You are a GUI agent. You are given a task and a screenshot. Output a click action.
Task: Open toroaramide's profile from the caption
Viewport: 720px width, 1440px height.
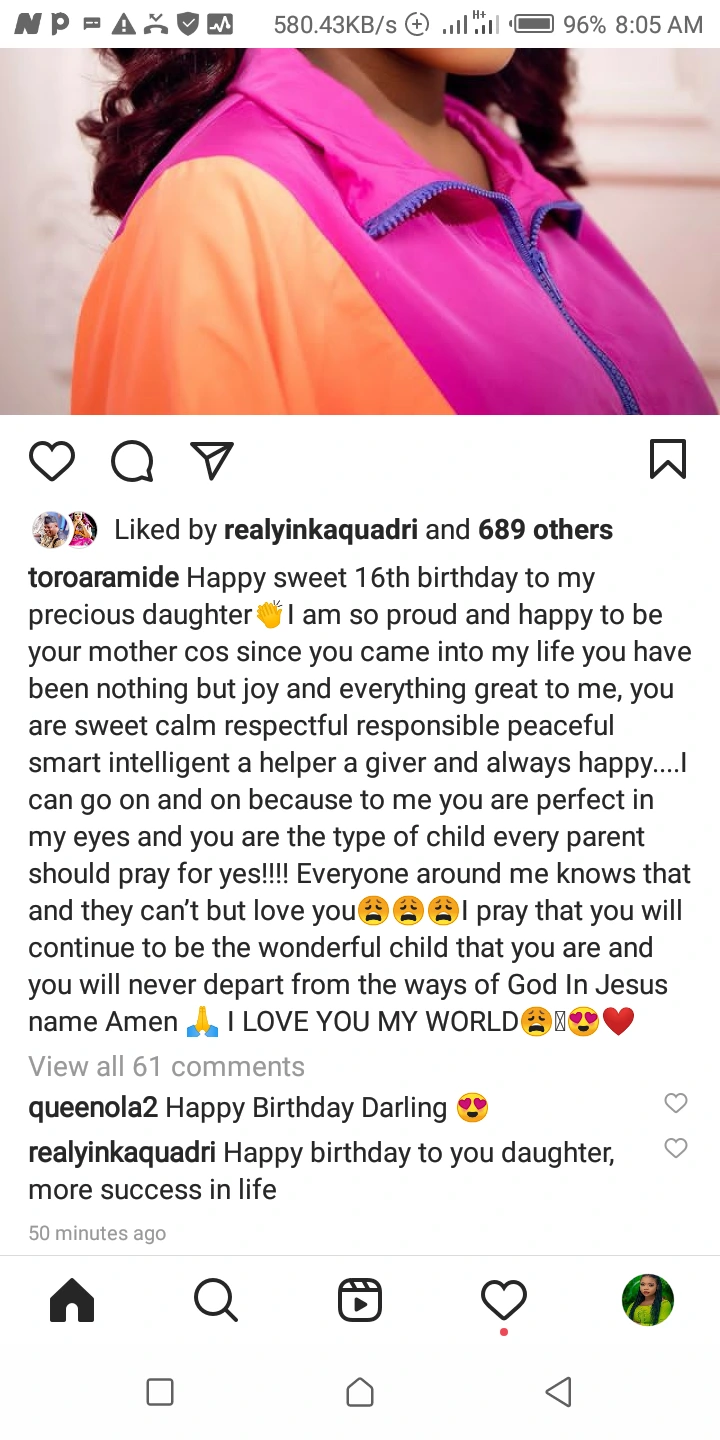(x=104, y=578)
